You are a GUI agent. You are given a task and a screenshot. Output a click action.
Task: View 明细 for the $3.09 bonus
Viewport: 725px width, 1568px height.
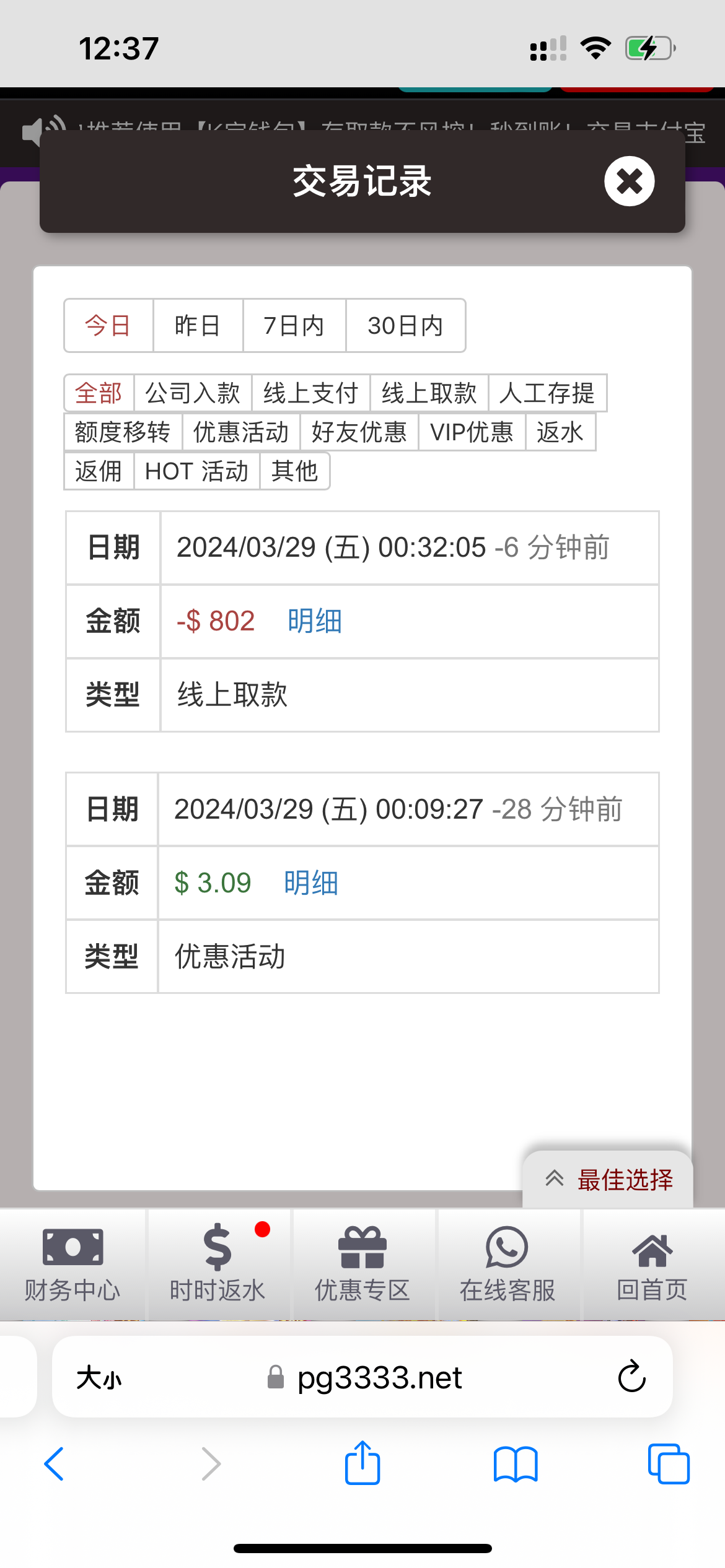pos(311,883)
